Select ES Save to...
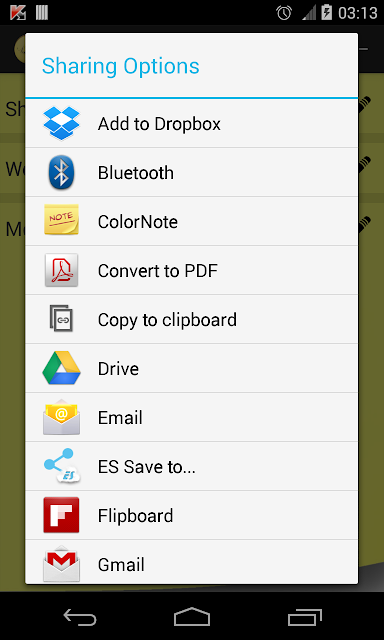Screen dimensions: 384x640 [x=191, y=466]
